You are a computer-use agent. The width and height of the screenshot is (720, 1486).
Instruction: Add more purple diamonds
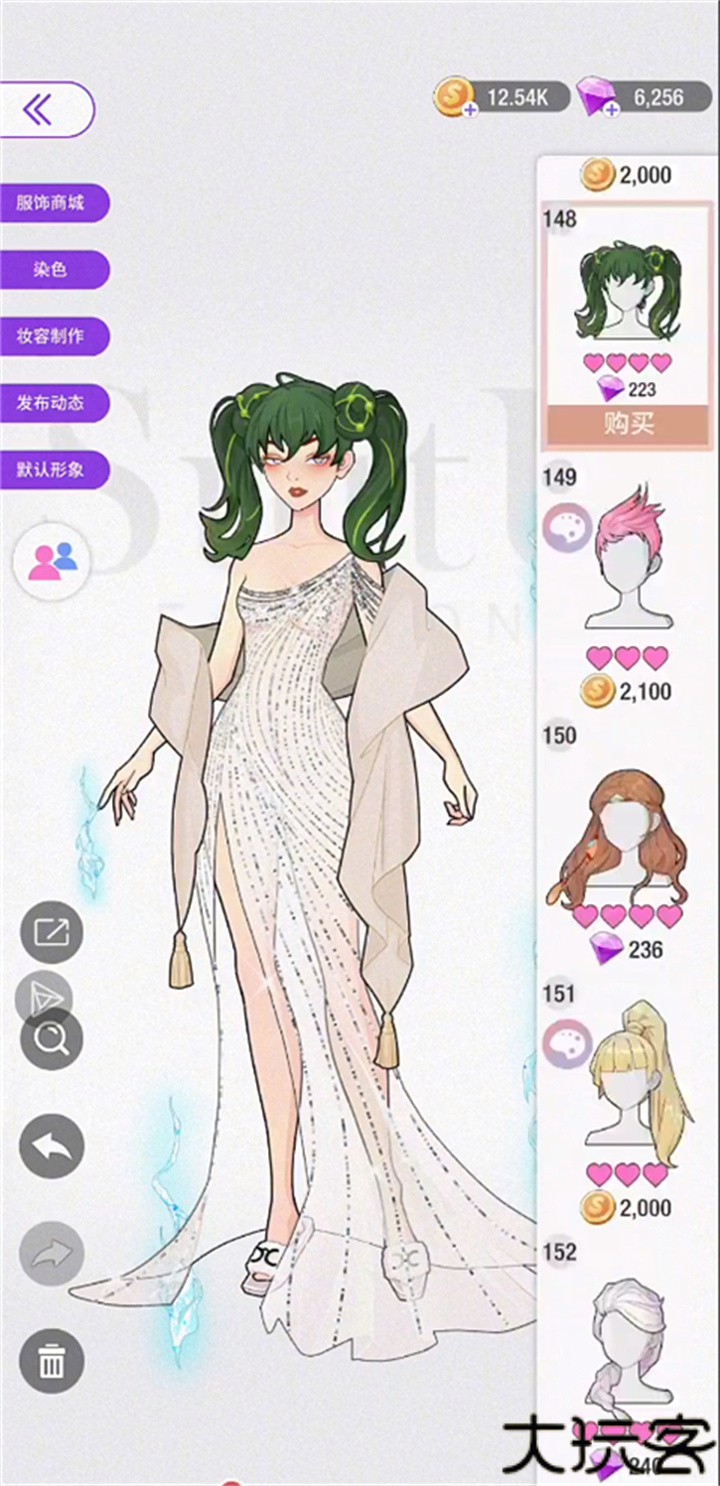point(610,108)
